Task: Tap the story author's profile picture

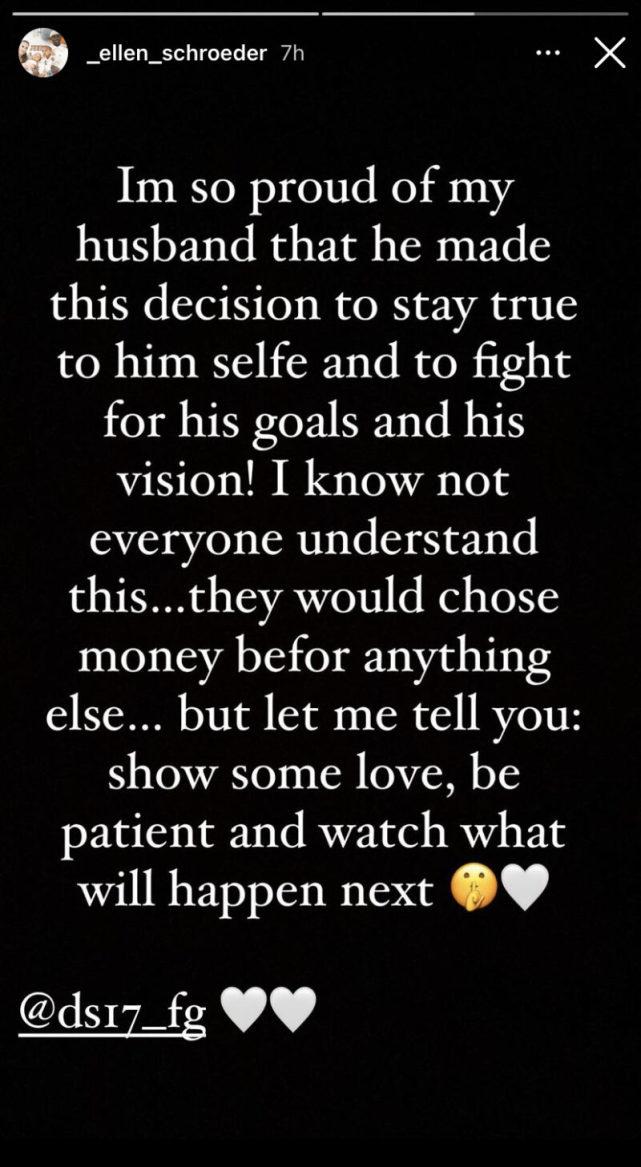Action: point(44,53)
